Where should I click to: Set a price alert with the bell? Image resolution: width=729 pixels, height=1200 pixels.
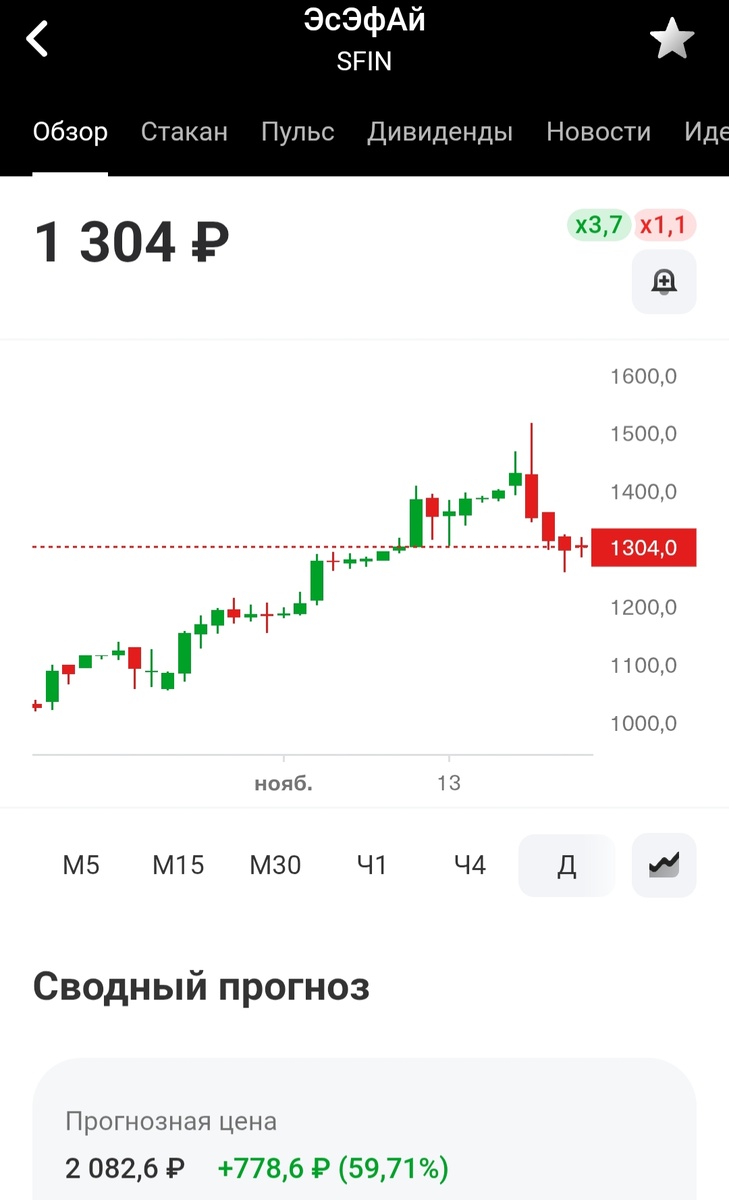(664, 282)
